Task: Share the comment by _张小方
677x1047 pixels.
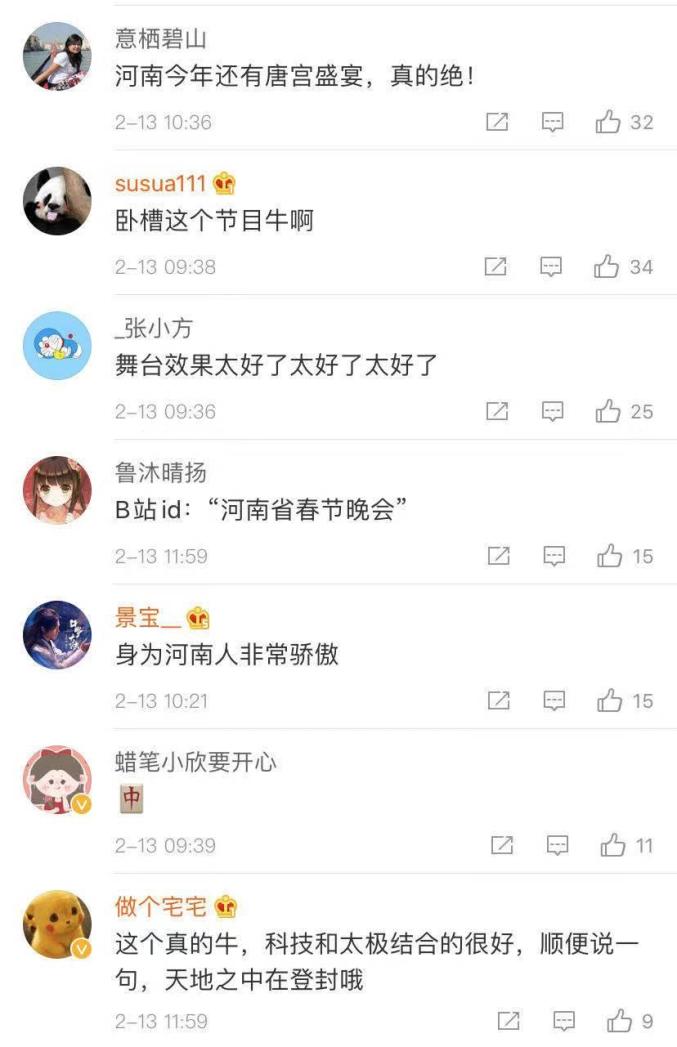Action: pos(497,411)
